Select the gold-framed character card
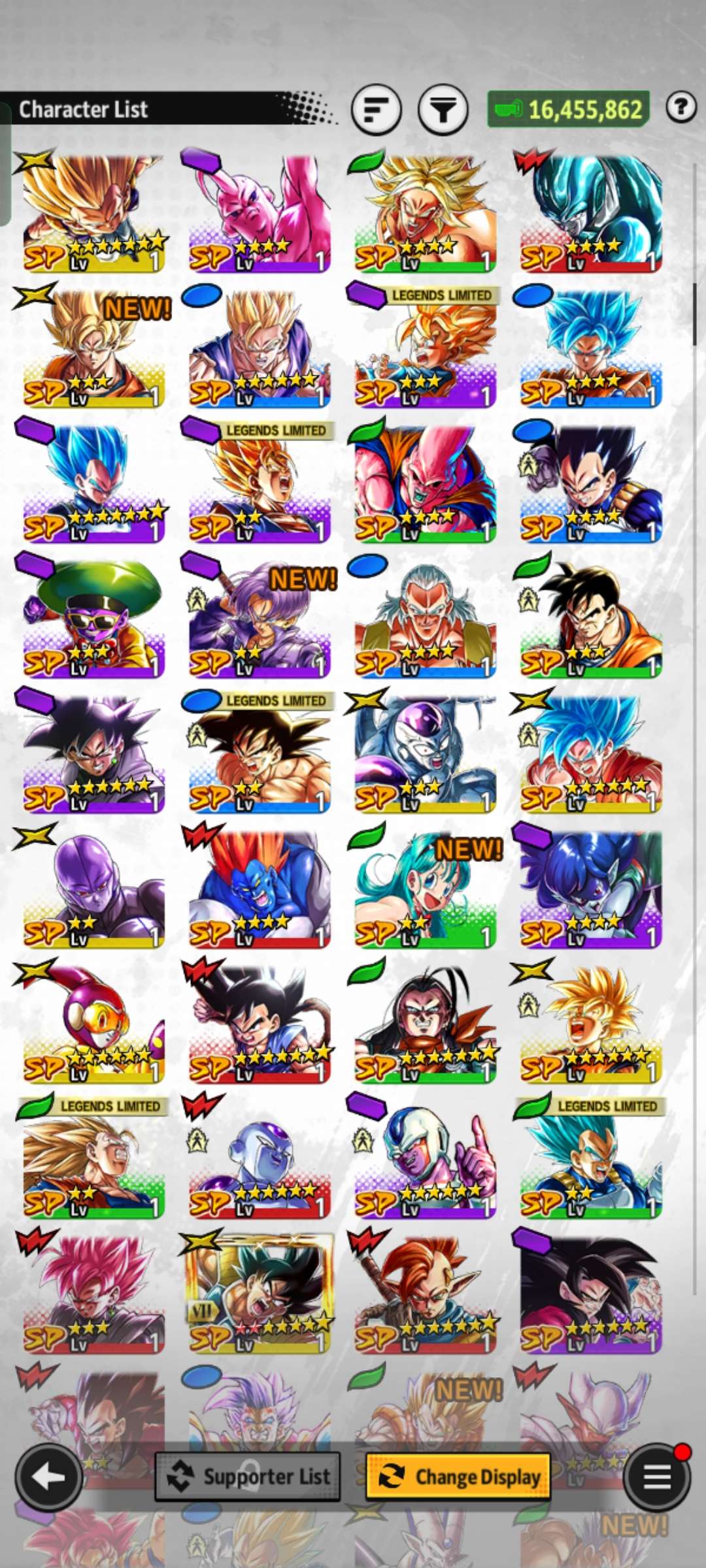706x1568 pixels. coord(260,1294)
